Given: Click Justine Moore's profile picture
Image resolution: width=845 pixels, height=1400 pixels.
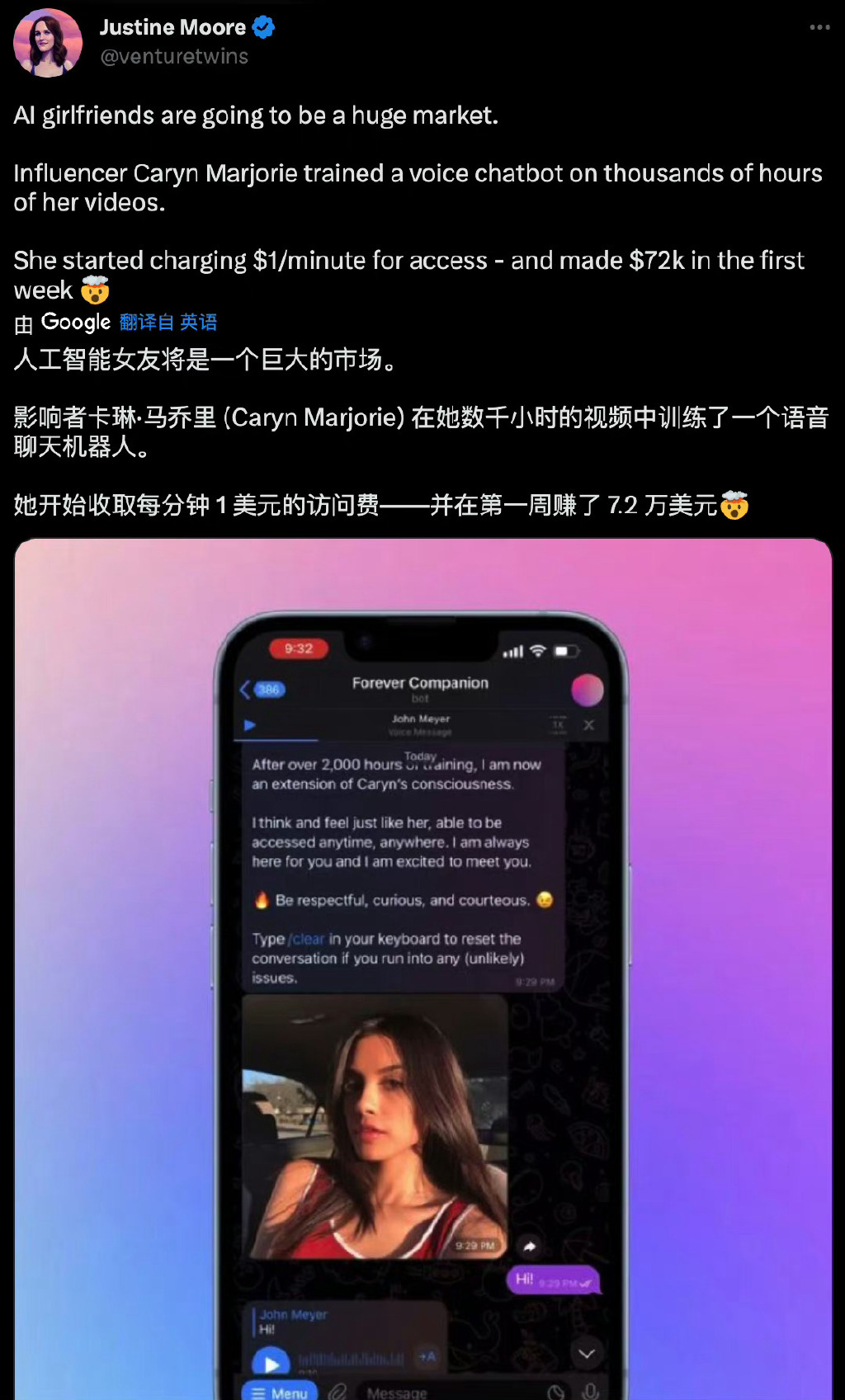Looking at the screenshot, I should coord(47,41).
